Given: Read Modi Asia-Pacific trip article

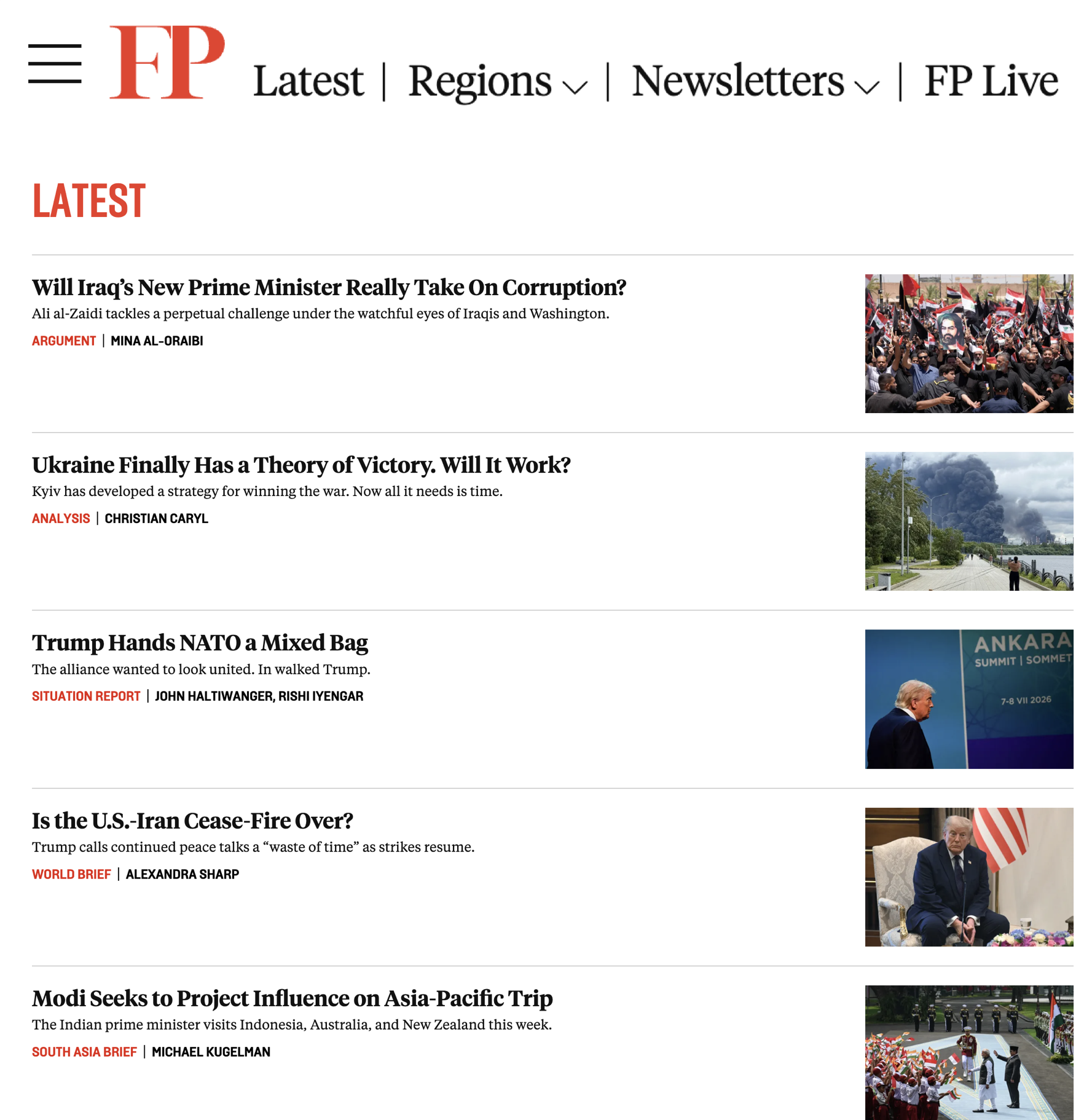Looking at the screenshot, I should pos(292,998).
